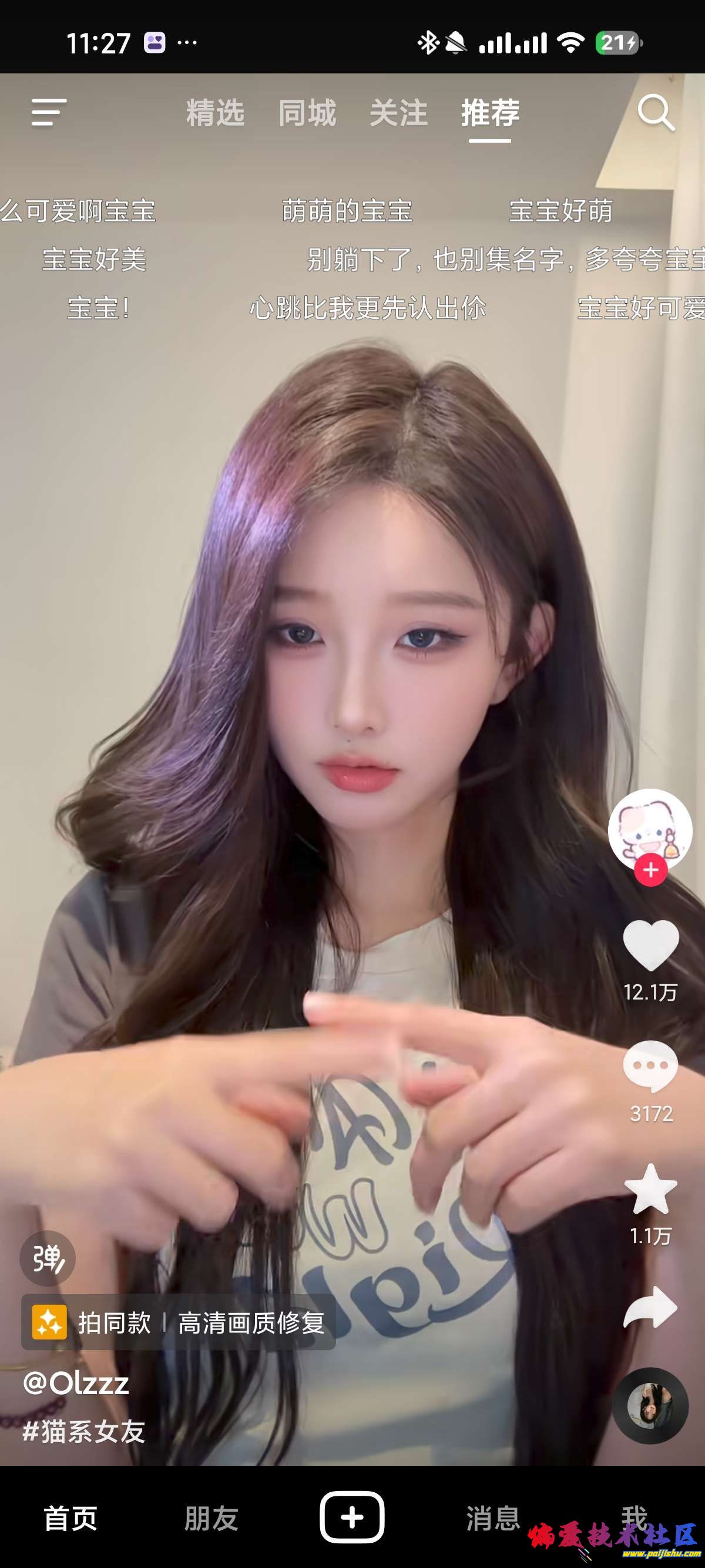Follow the creator with the red plus
Image resolution: width=705 pixels, height=1568 pixels.
point(650,870)
